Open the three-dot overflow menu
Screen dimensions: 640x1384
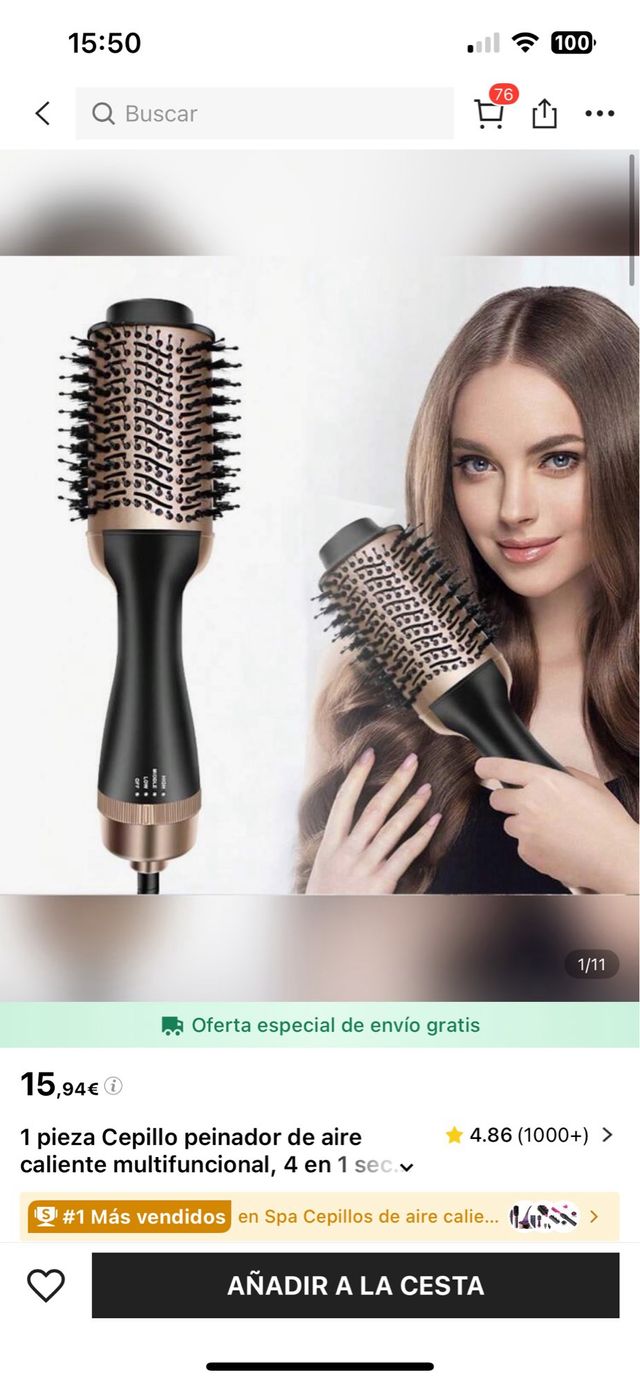(x=599, y=114)
